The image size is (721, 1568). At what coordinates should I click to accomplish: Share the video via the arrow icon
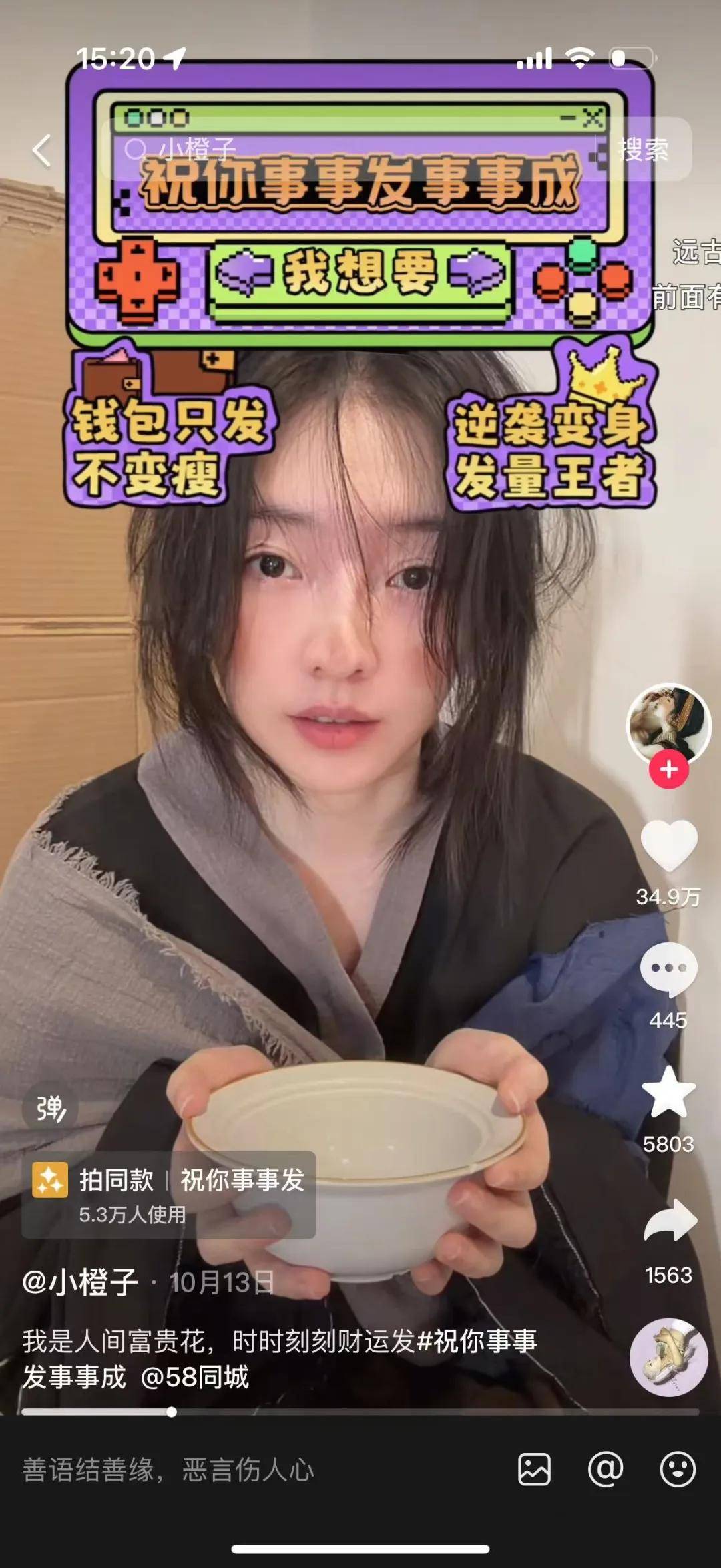[670, 1221]
